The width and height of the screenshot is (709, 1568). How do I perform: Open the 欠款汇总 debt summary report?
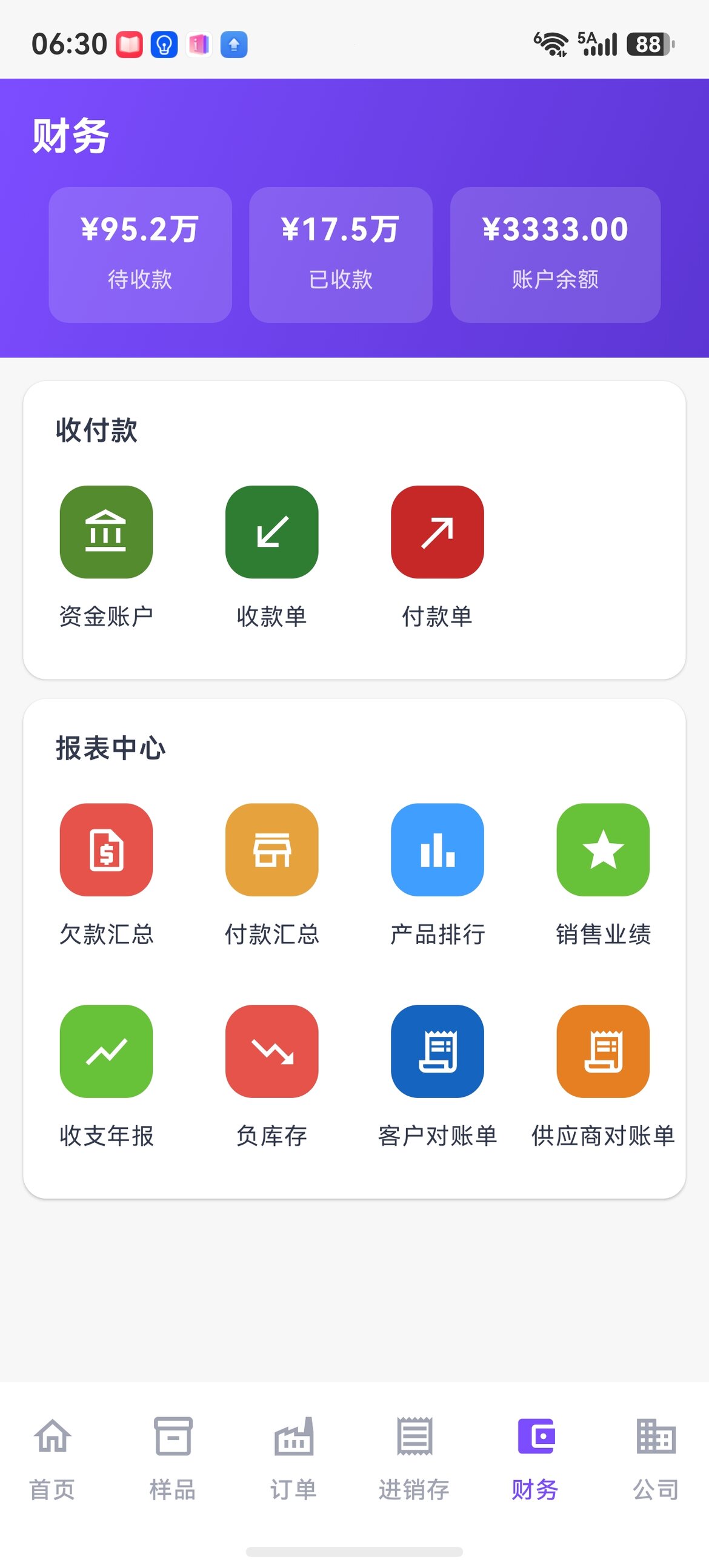tap(106, 850)
